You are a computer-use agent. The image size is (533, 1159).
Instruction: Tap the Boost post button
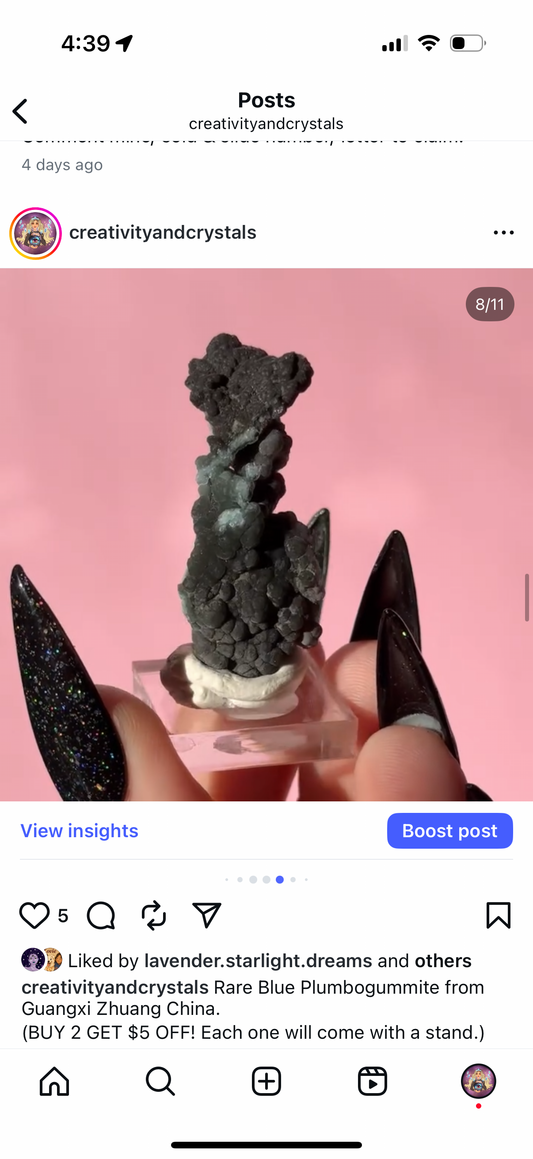coord(449,831)
